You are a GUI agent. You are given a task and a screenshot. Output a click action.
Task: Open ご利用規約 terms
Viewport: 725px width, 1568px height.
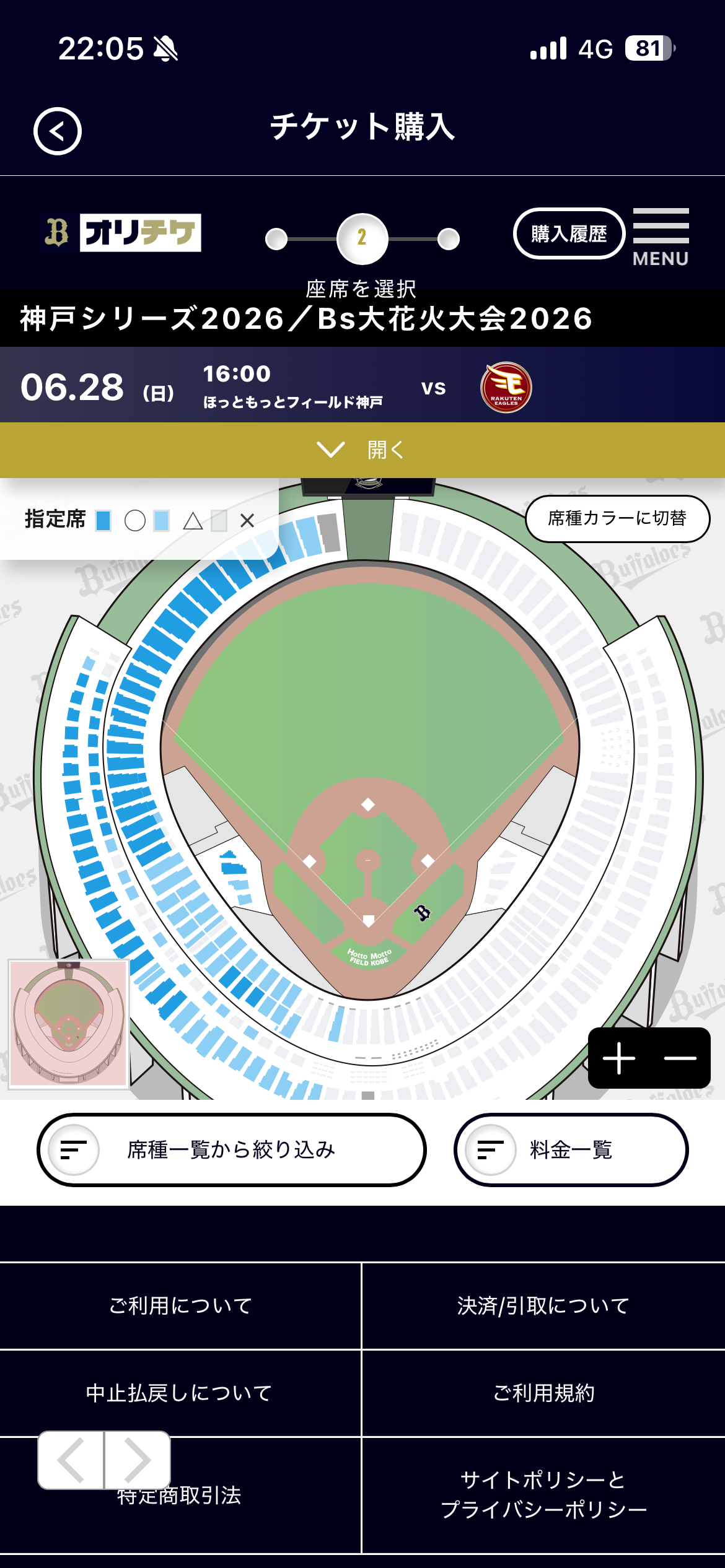pyautogui.click(x=543, y=1393)
